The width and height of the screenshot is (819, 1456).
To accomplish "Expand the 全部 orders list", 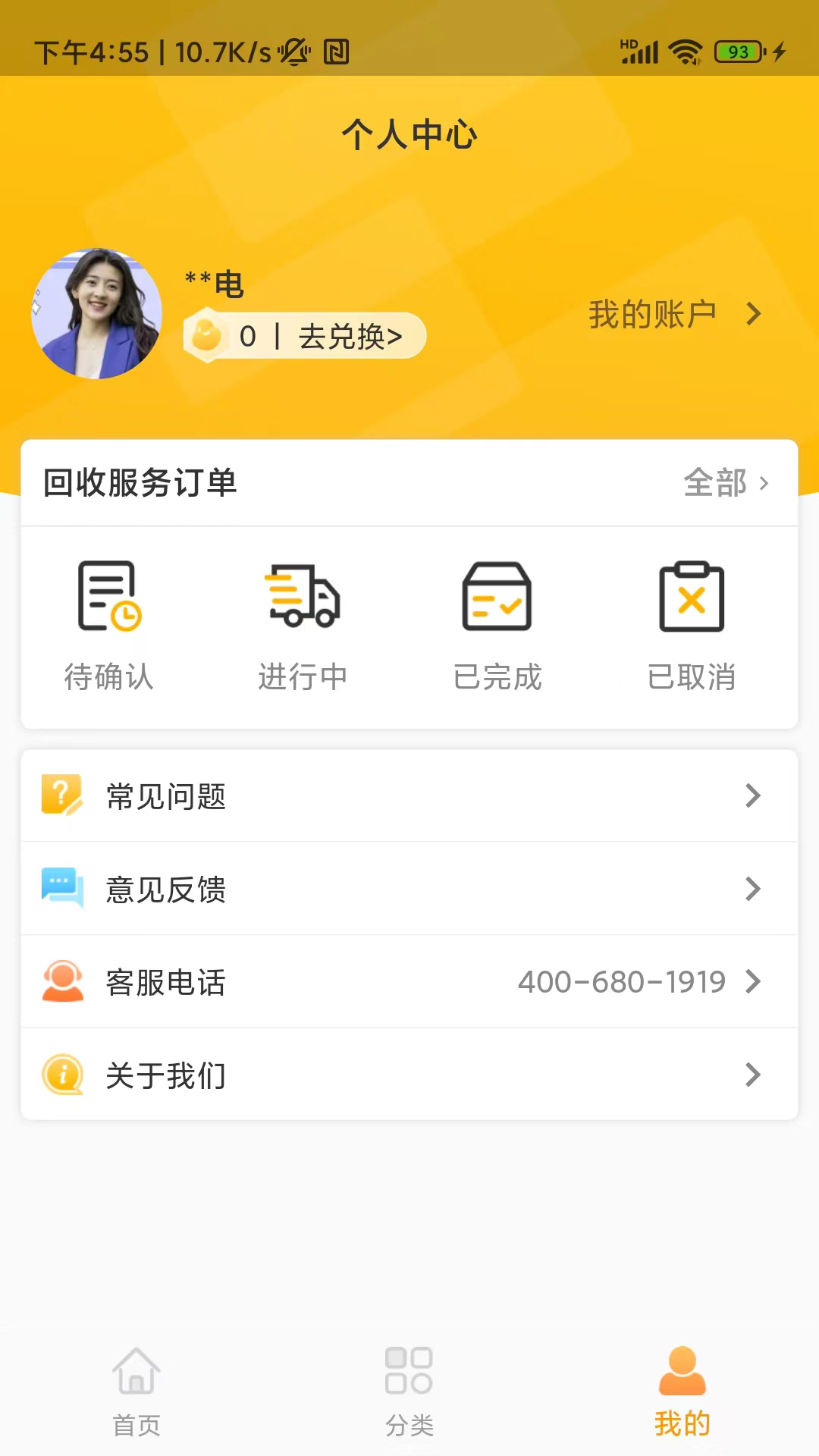I will [726, 483].
